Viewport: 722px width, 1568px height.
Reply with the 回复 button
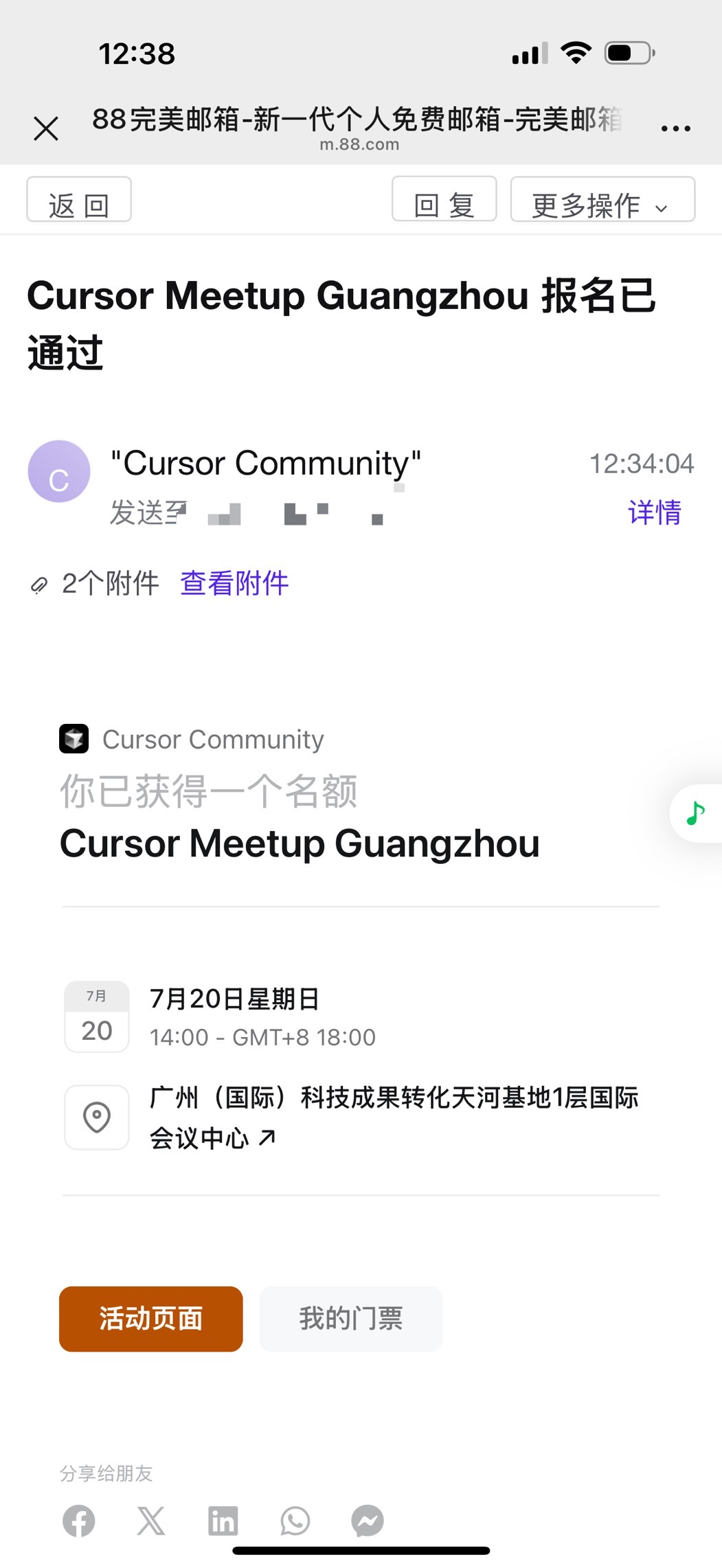pyautogui.click(x=444, y=200)
